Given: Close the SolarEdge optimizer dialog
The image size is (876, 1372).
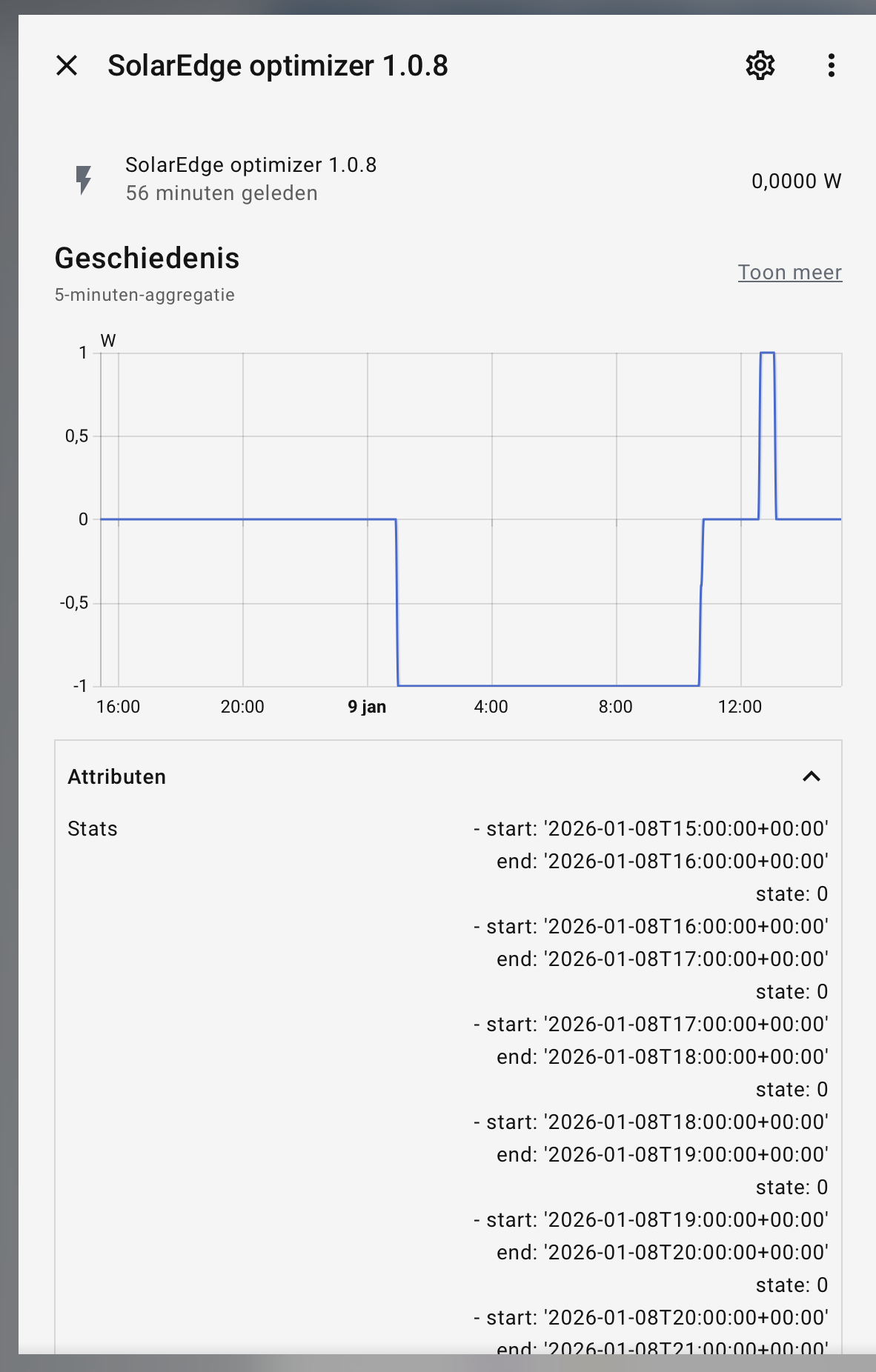Looking at the screenshot, I should coord(67,66).
